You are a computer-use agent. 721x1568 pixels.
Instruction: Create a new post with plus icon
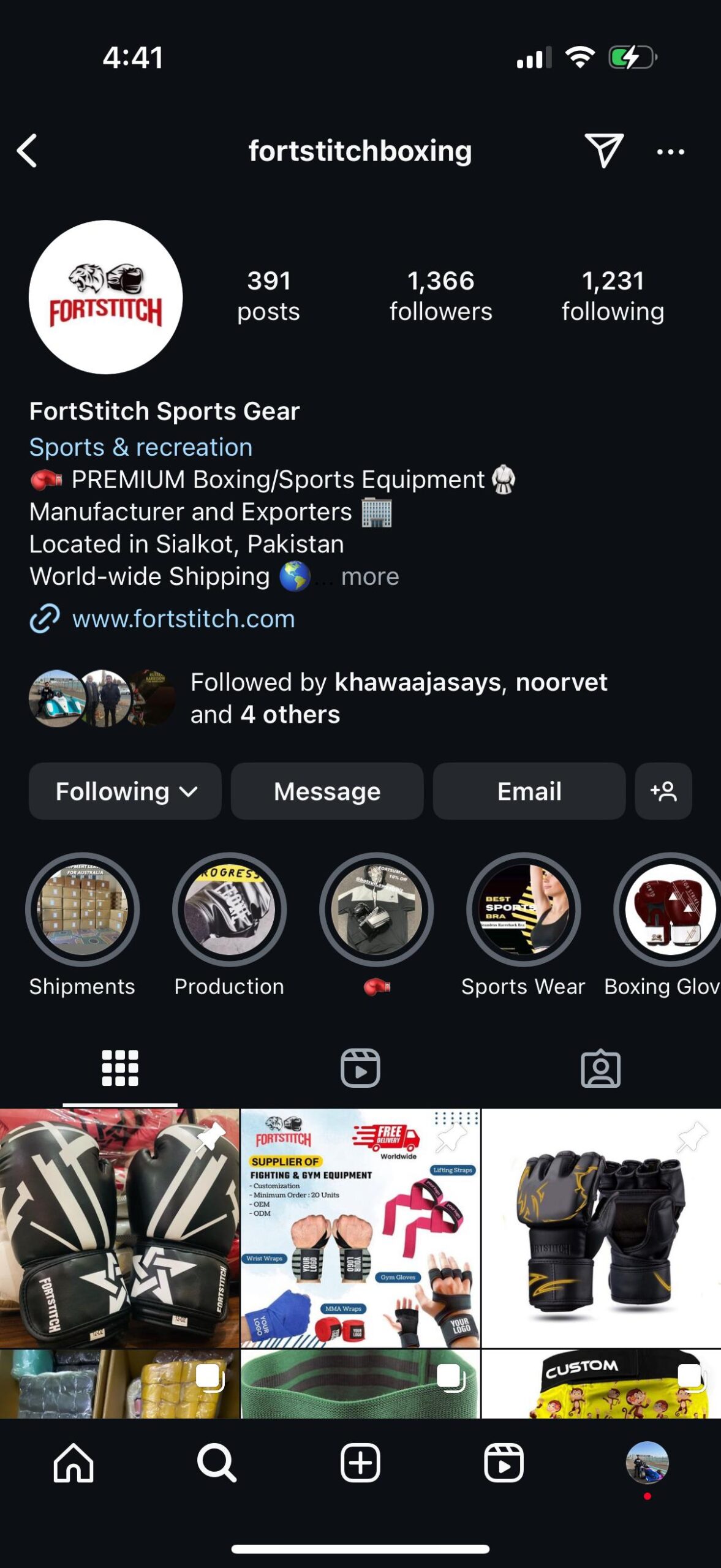360,1463
